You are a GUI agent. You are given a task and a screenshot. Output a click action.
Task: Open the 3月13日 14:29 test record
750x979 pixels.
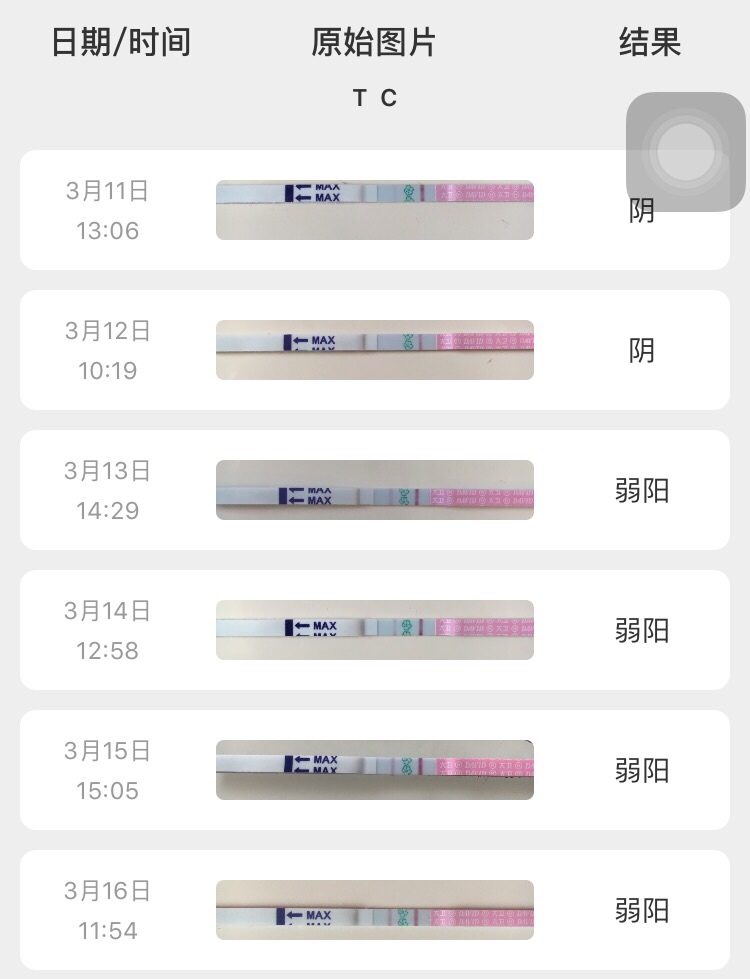[x=374, y=490]
